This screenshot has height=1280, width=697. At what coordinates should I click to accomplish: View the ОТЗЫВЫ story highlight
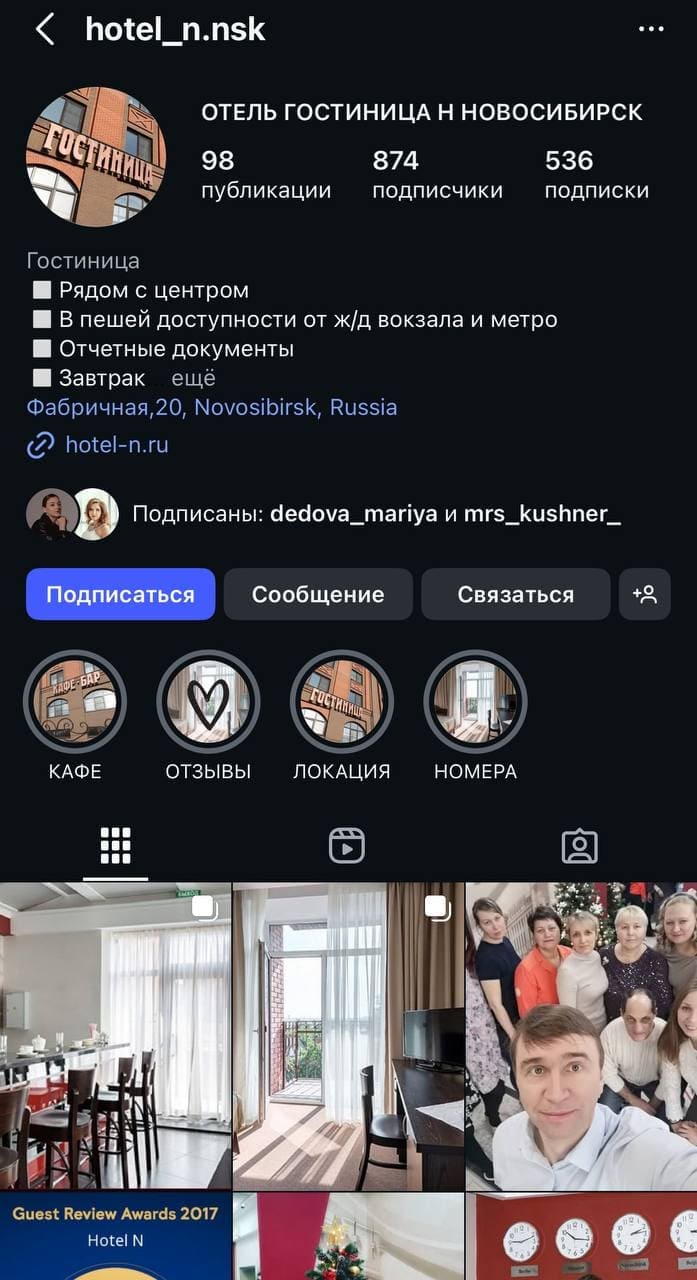pos(208,702)
